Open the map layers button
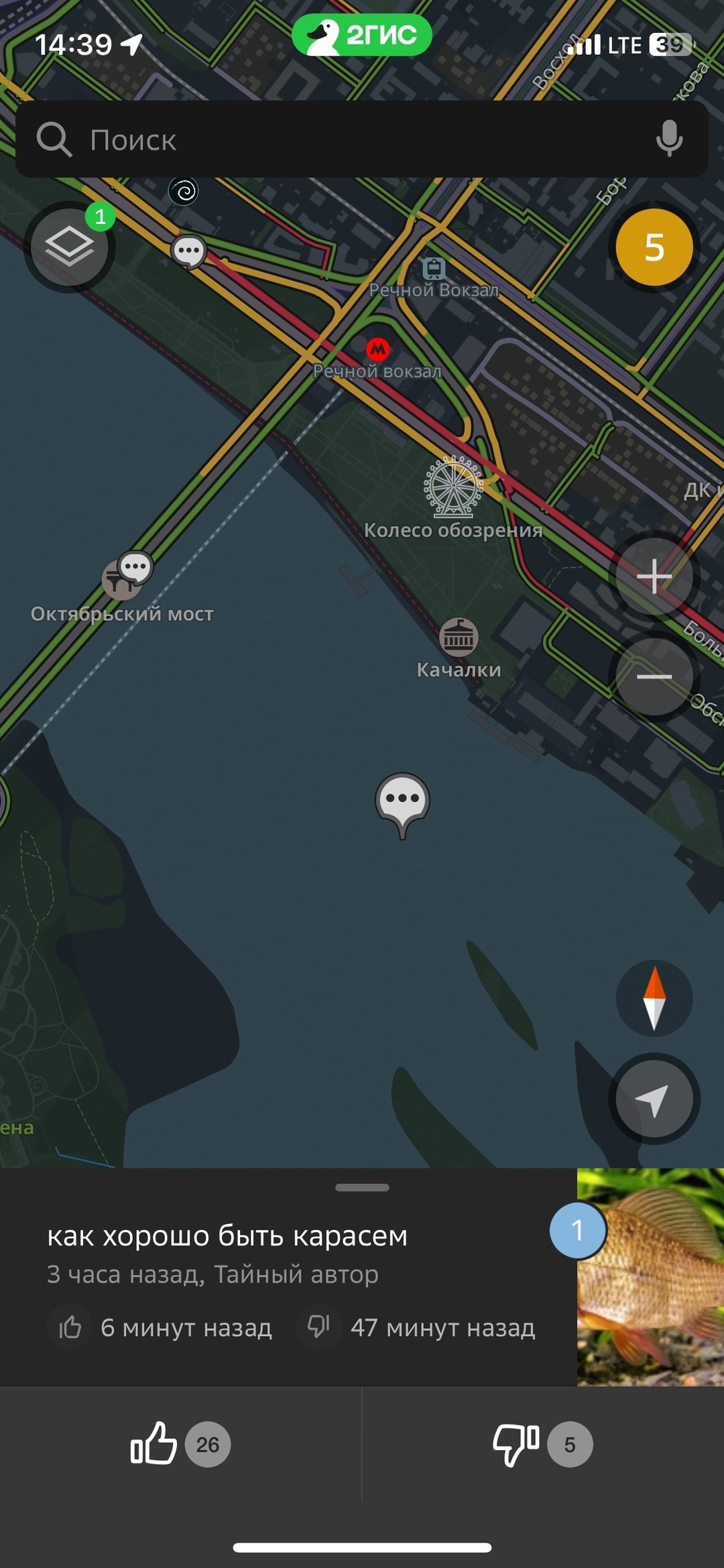The height and width of the screenshot is (1568, 724). [70, 247]
